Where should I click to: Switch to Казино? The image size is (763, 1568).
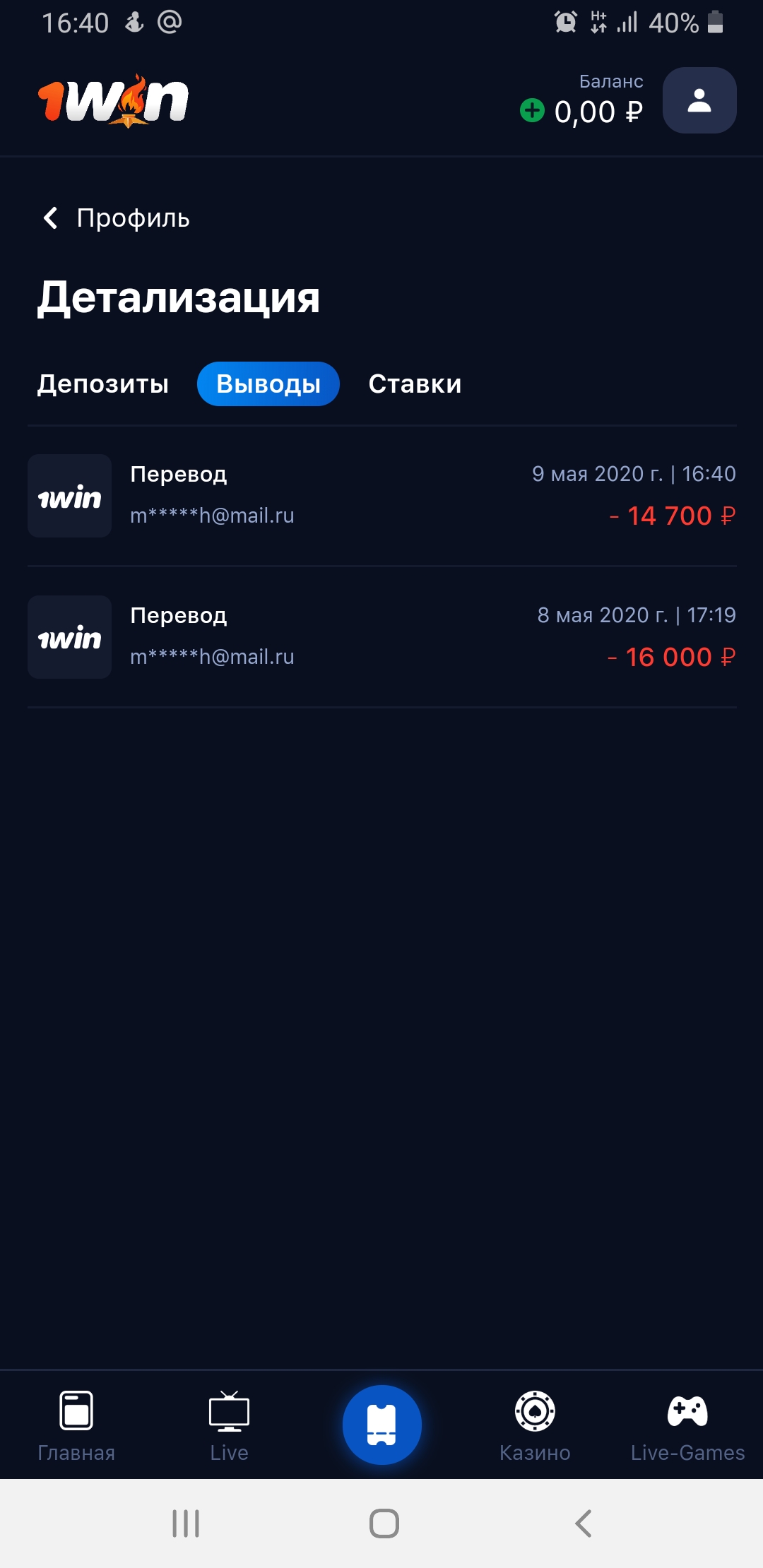pos(535,1425)
